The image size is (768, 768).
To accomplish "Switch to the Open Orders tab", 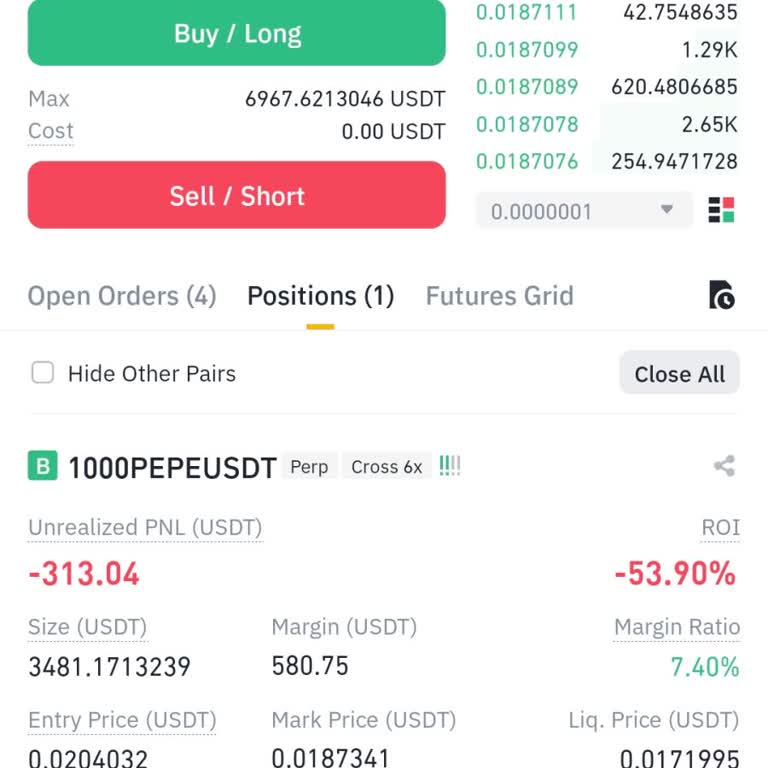I will point(122,296).
